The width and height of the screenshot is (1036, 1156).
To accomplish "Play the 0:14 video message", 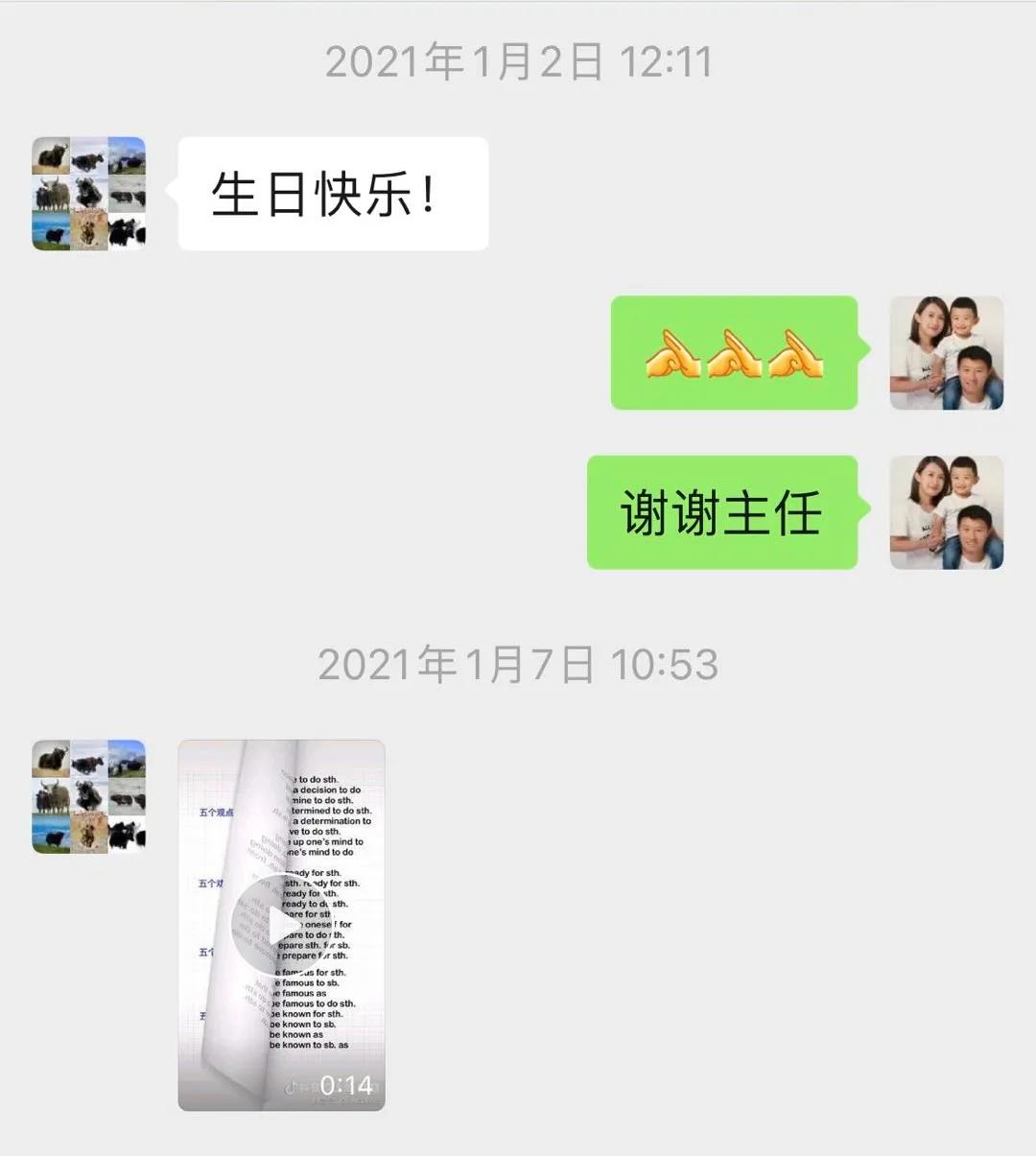I will [x=280, y=925].
